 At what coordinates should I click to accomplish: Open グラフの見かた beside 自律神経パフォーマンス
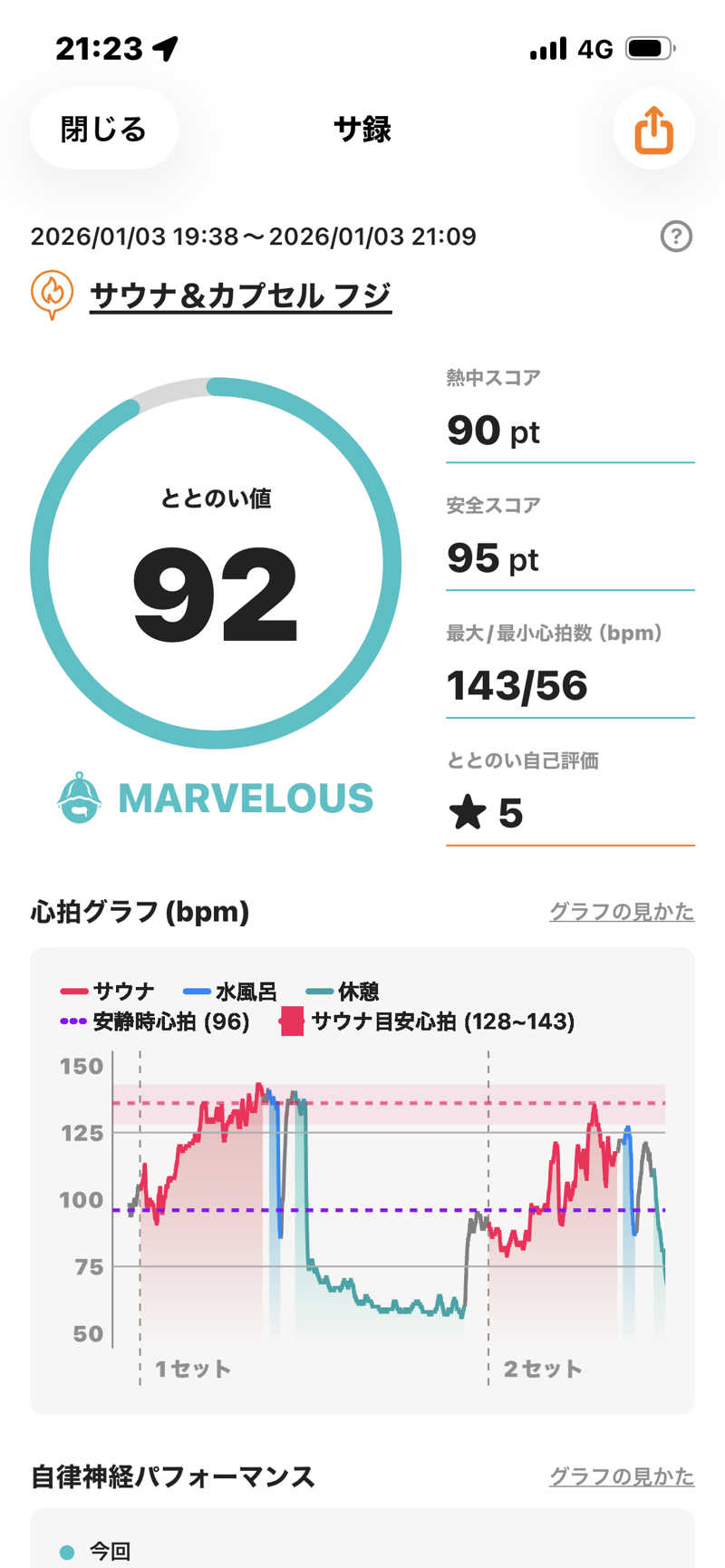[622, 1476]
